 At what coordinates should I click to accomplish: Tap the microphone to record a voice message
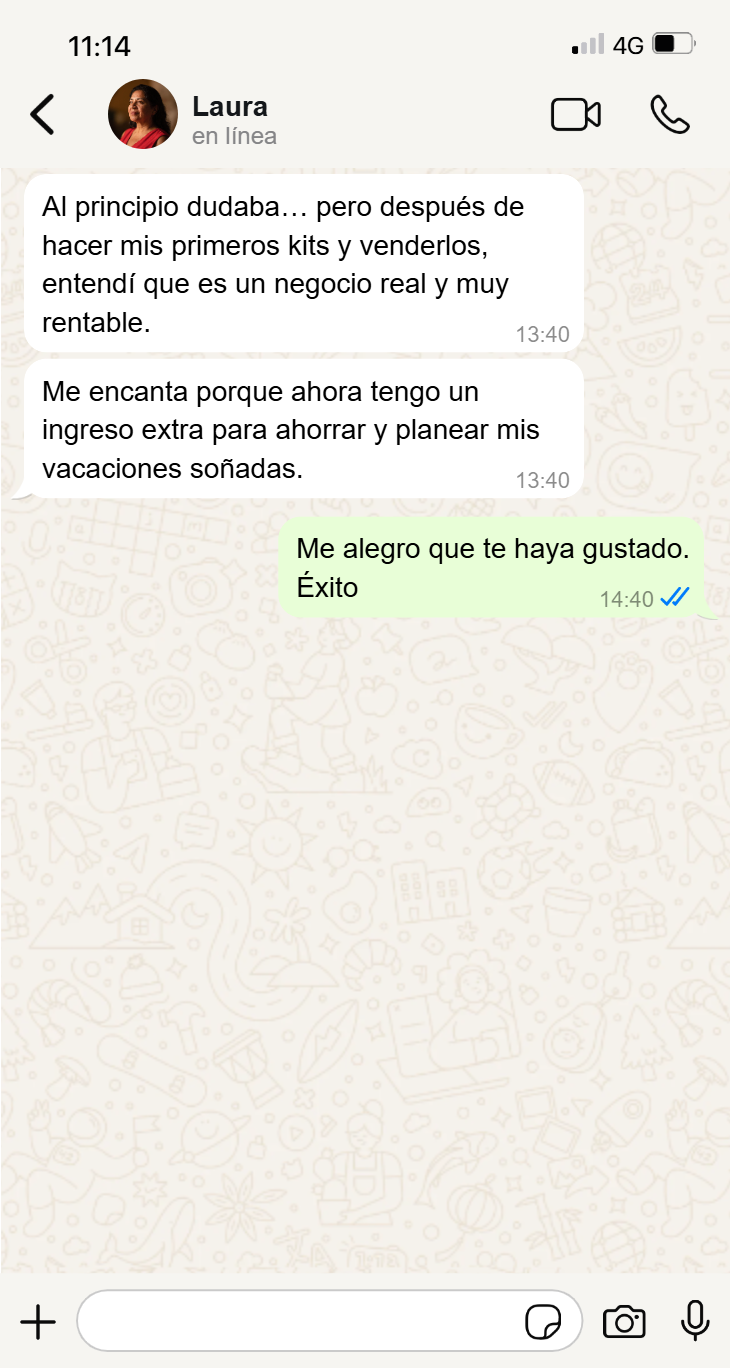694,1321
